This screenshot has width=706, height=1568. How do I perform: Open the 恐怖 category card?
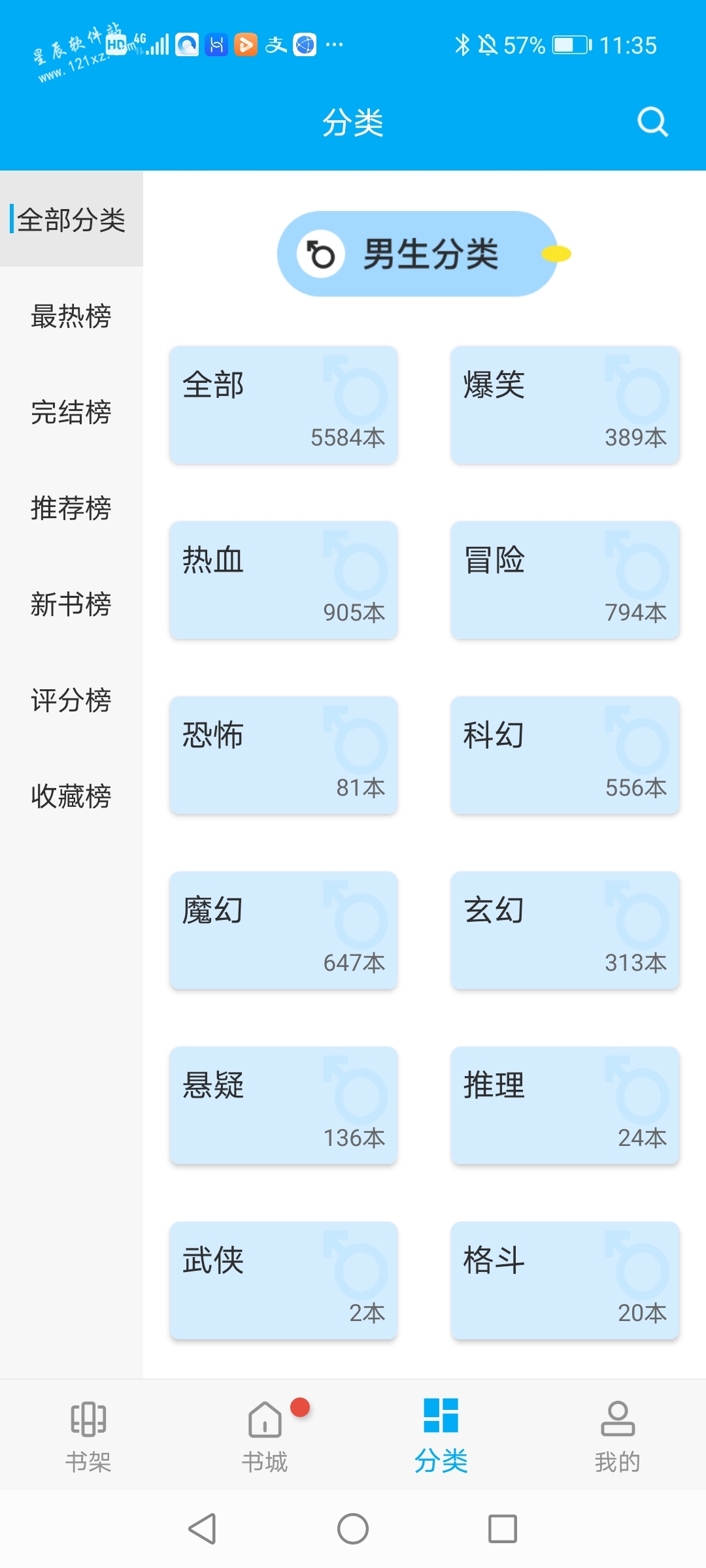coord(284,755)
